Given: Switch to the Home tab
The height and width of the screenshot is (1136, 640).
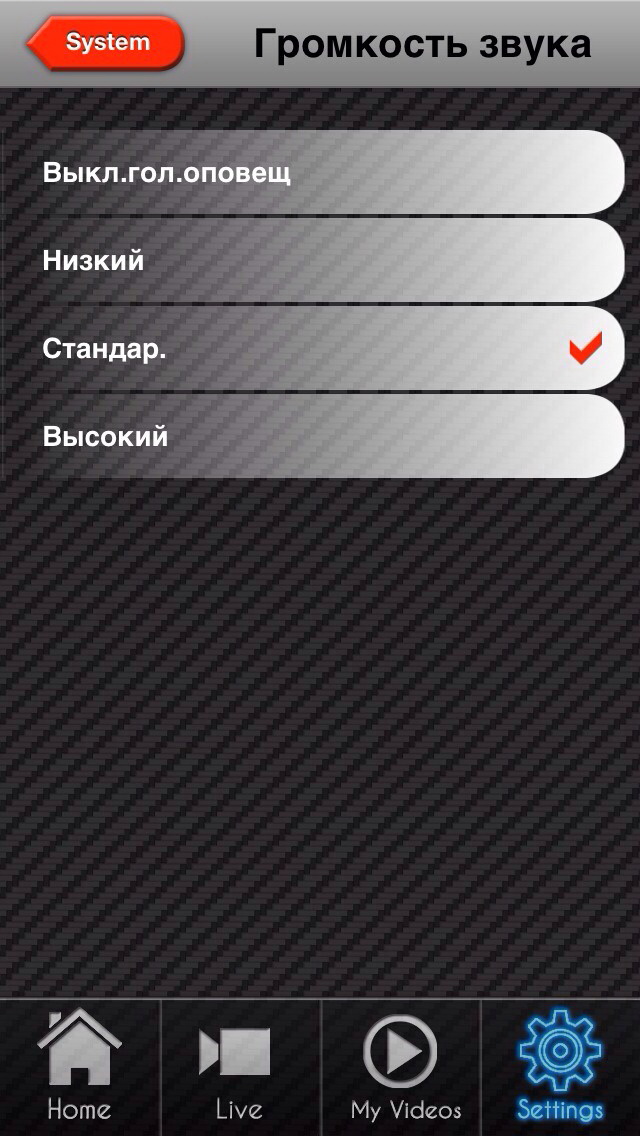Looking at the screenshot, I should (79, 1067).
